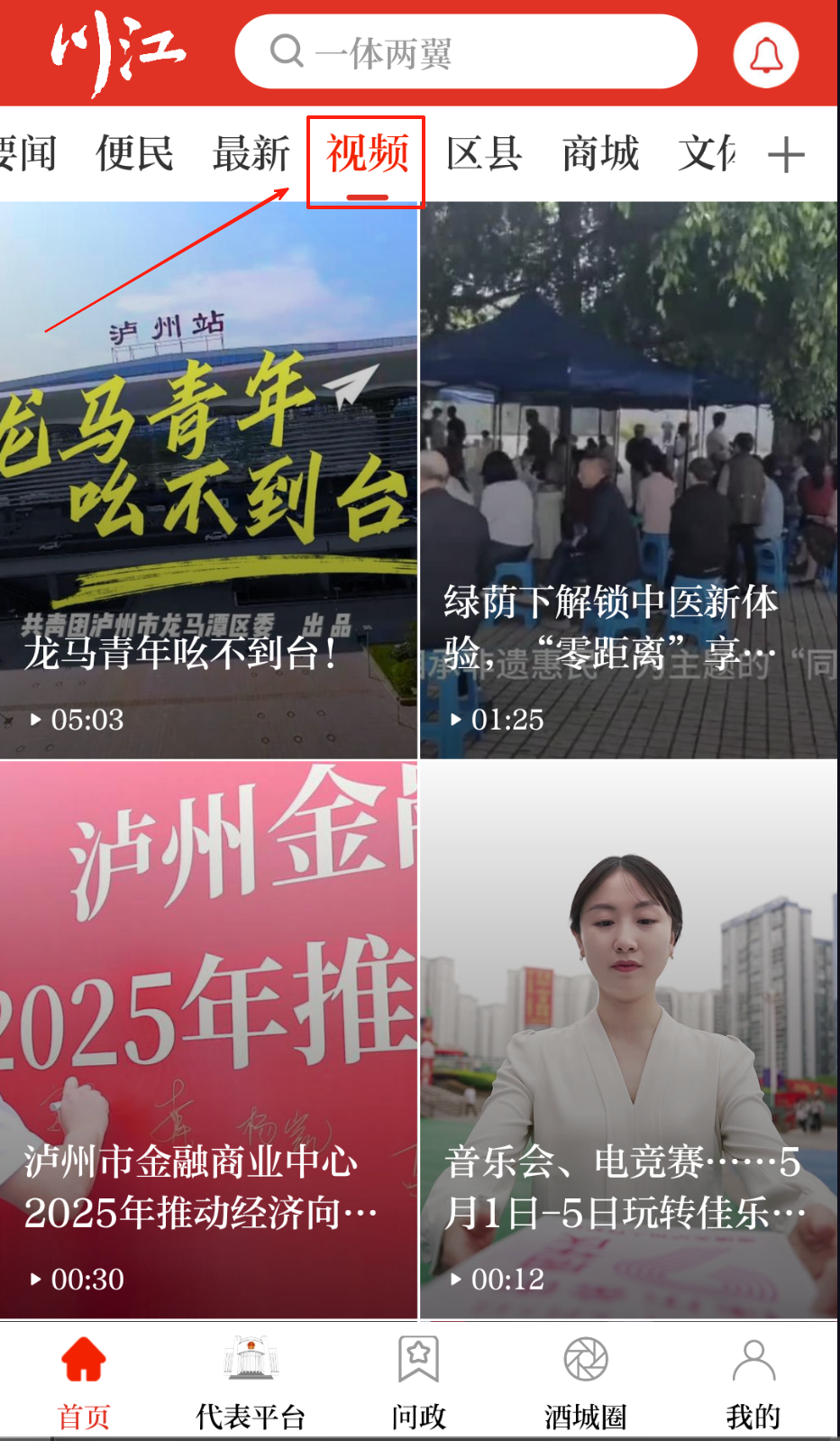
Task: Play the 绿荫下解锁中医新体验 video
Action: (628, 480)
